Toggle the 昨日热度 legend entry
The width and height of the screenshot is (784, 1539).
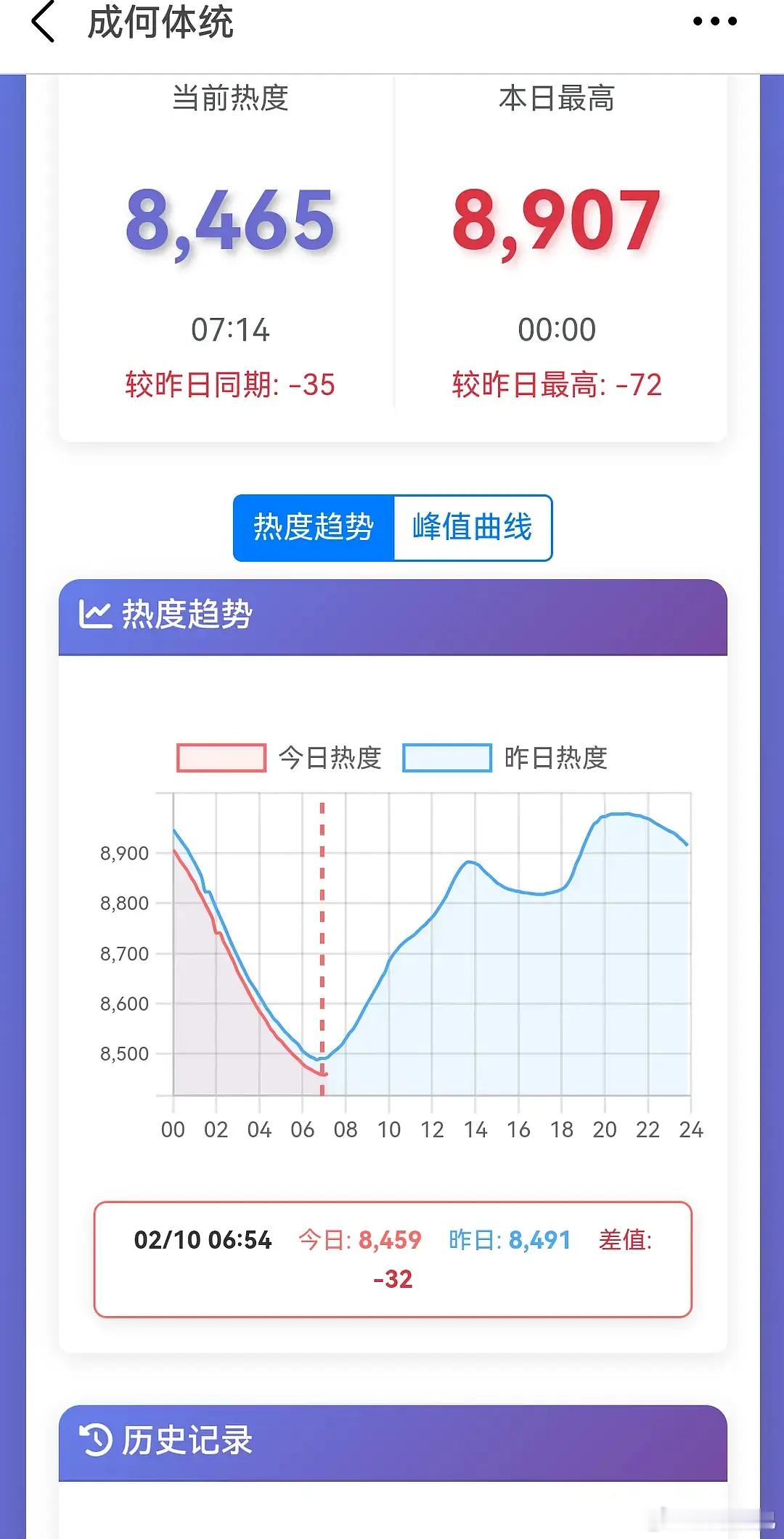pyautogui.click(x=557, y=758)
